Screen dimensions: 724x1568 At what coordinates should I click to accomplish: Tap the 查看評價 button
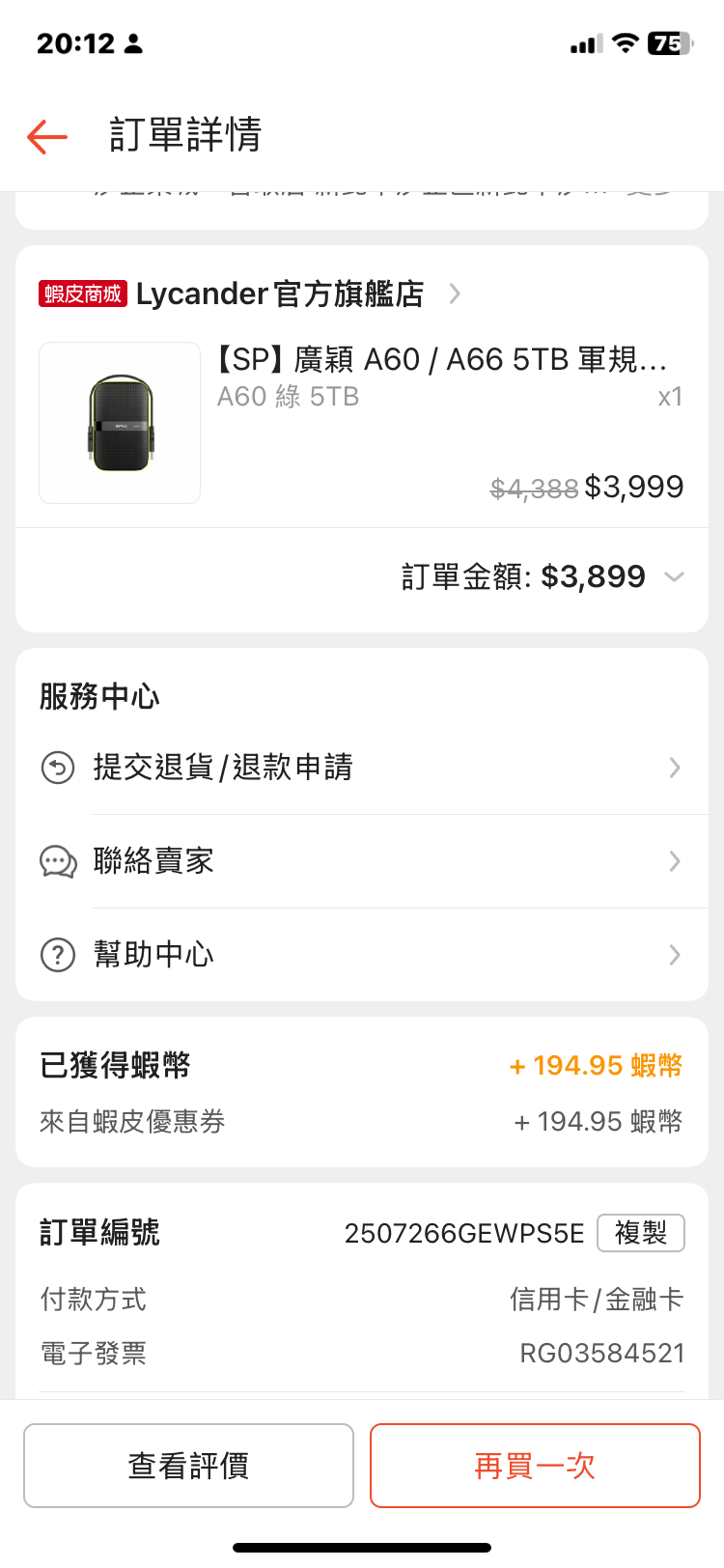pyautogui.click(x=188, y=1466)
